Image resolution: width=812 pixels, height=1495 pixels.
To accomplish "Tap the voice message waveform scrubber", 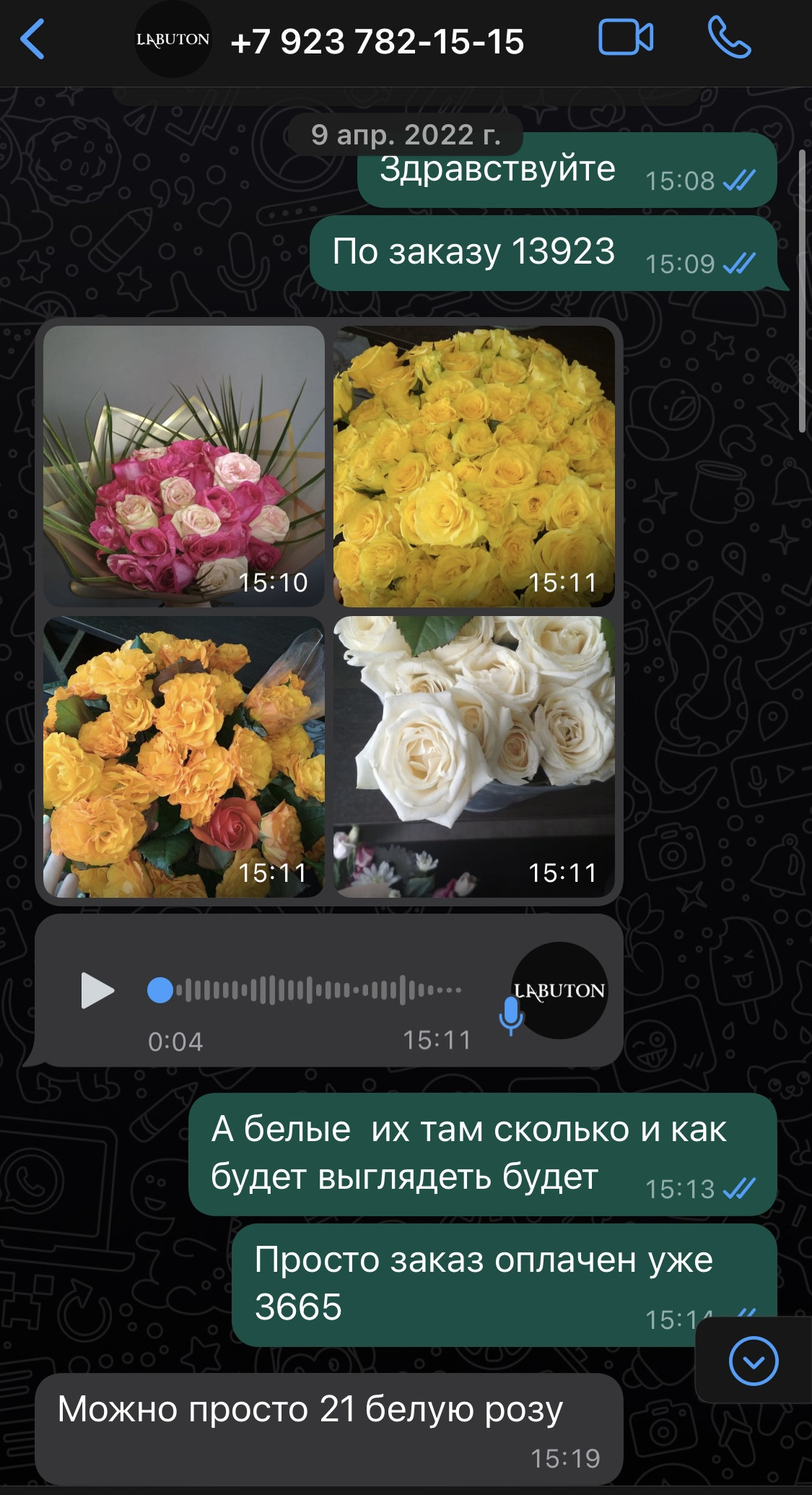I will [305, 990].
